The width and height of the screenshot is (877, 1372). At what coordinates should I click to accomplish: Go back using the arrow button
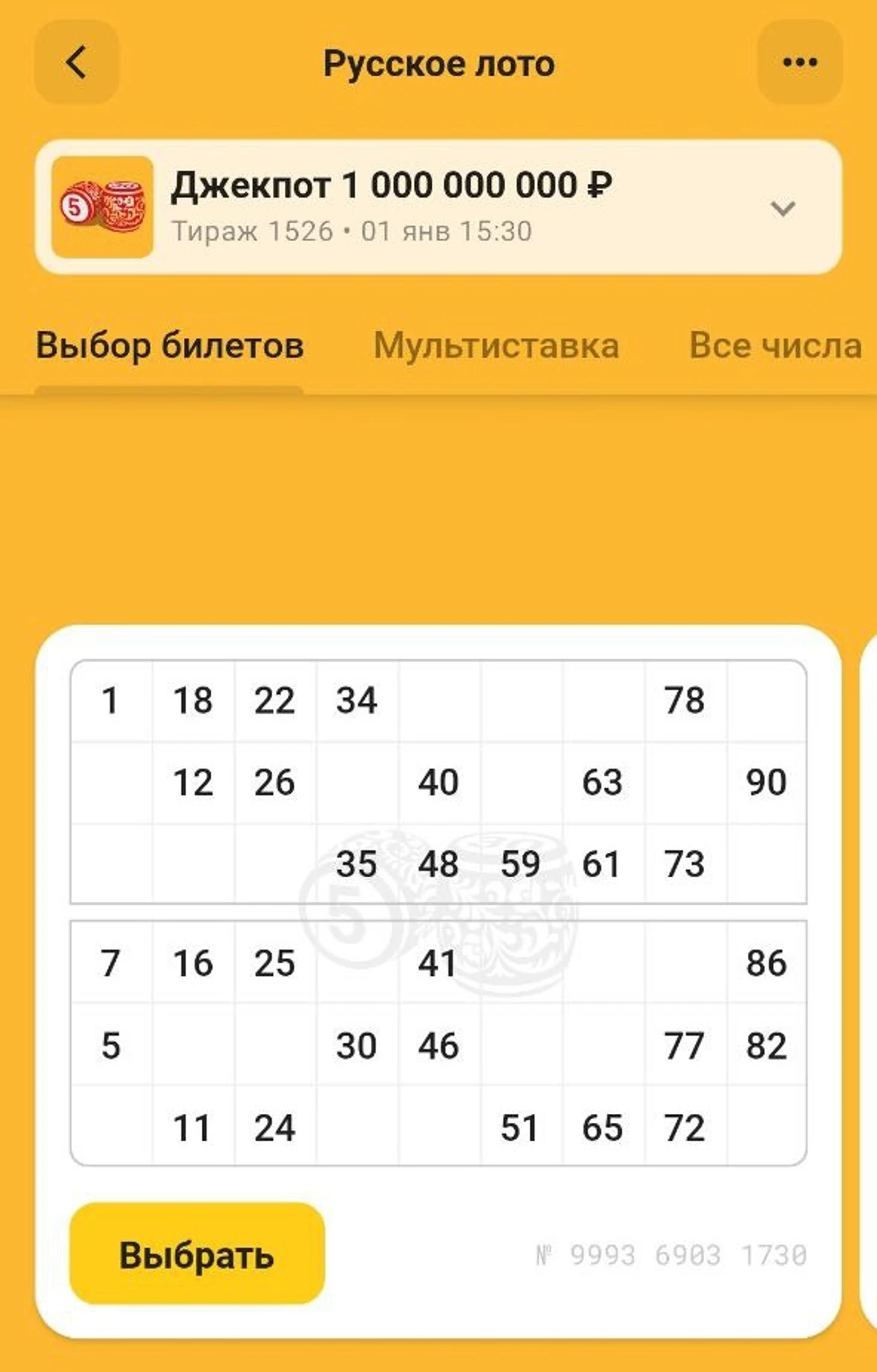click(x=76, y=62)
